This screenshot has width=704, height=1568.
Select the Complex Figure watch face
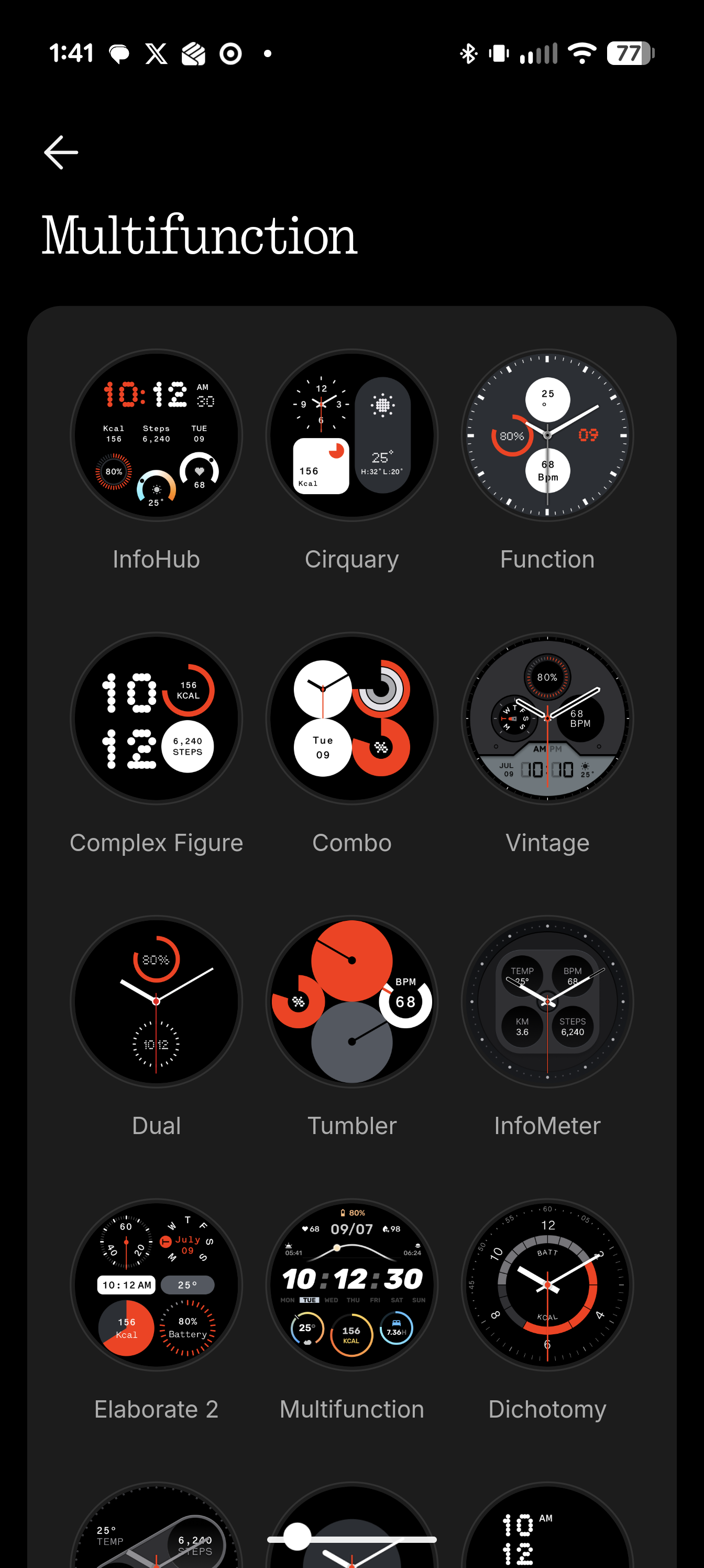pos(157,720)
